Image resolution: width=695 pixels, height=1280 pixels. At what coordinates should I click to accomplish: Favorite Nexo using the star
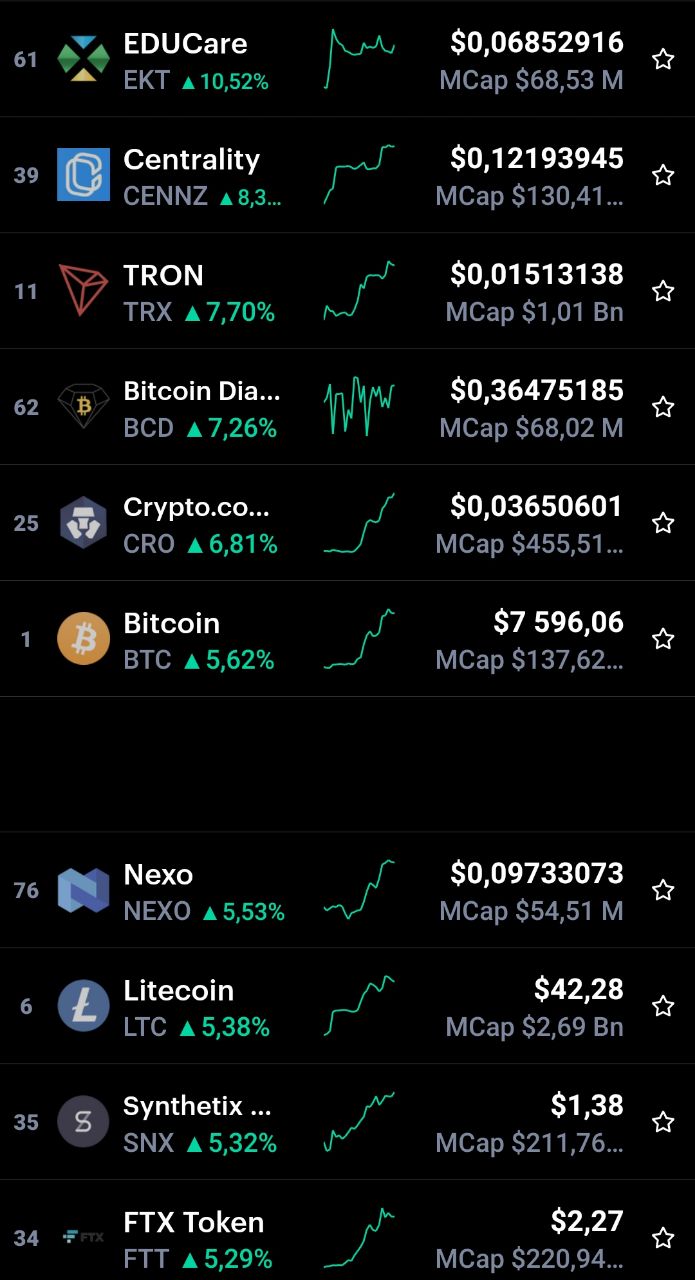663,890
